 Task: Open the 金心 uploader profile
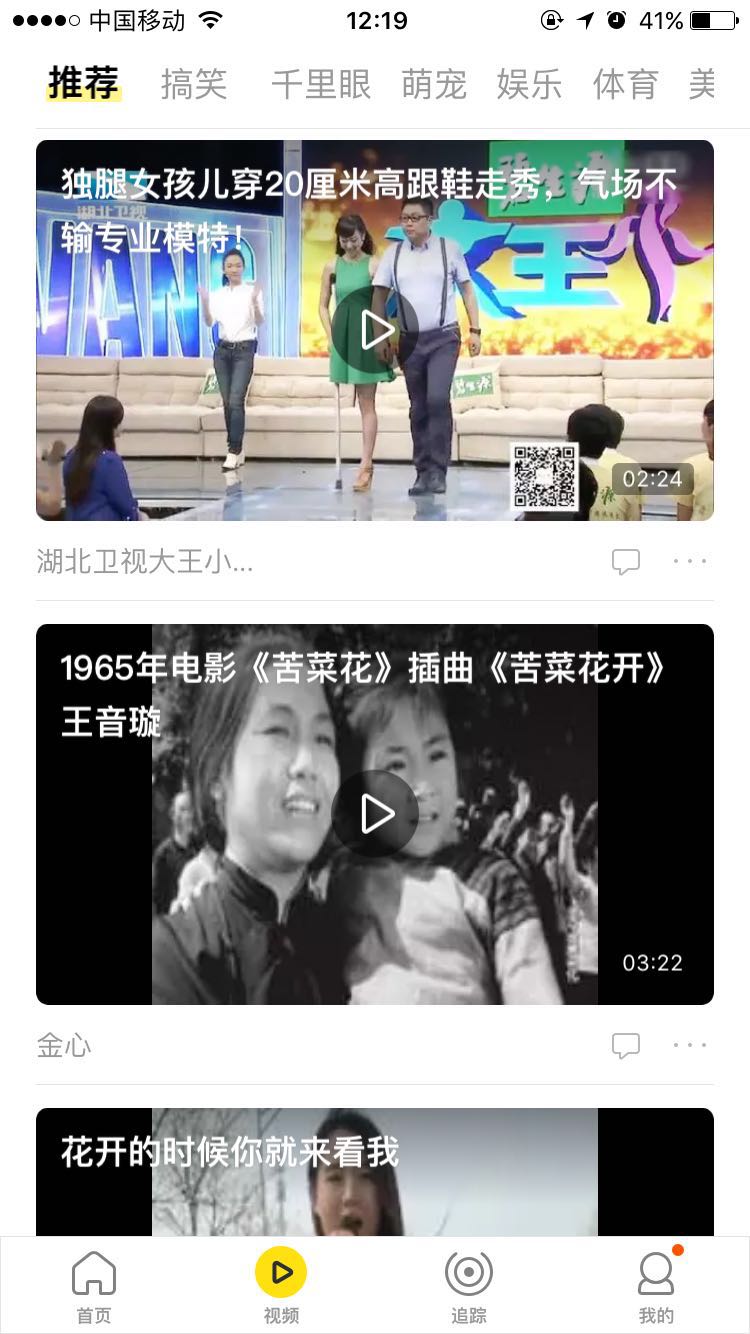click(x=64, y=1046)
